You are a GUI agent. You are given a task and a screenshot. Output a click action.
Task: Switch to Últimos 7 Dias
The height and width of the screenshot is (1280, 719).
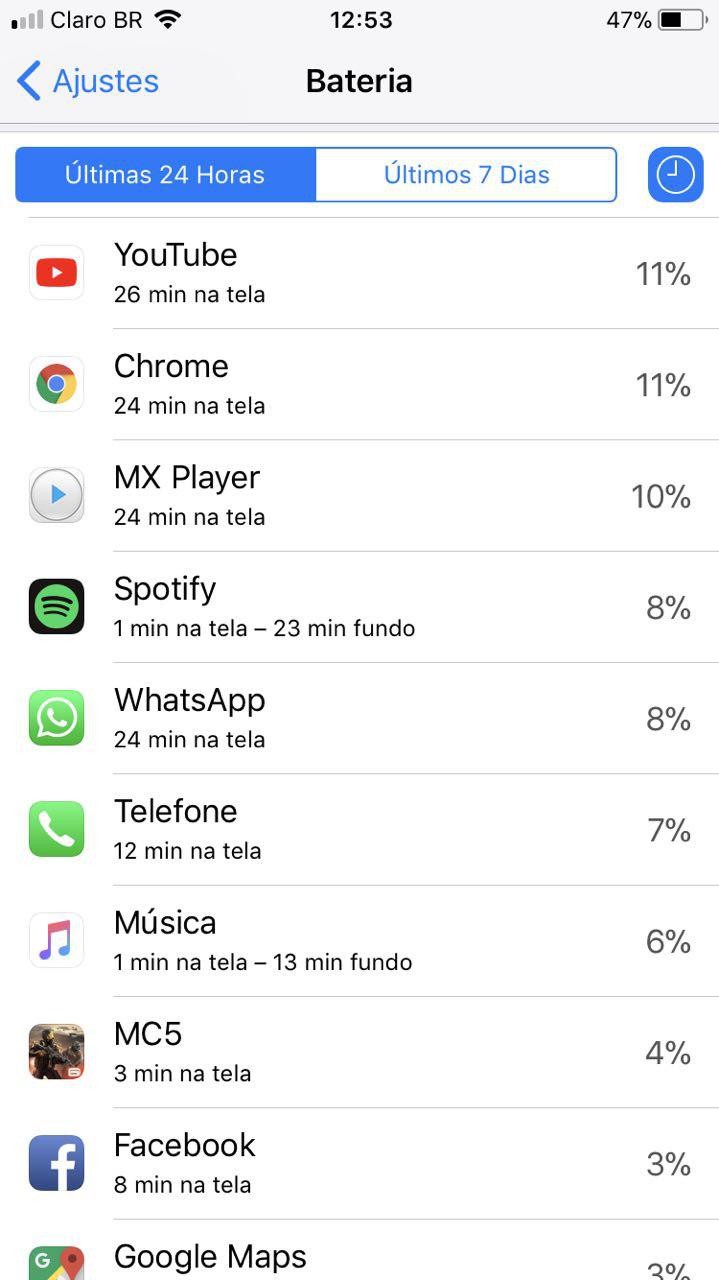466,175
